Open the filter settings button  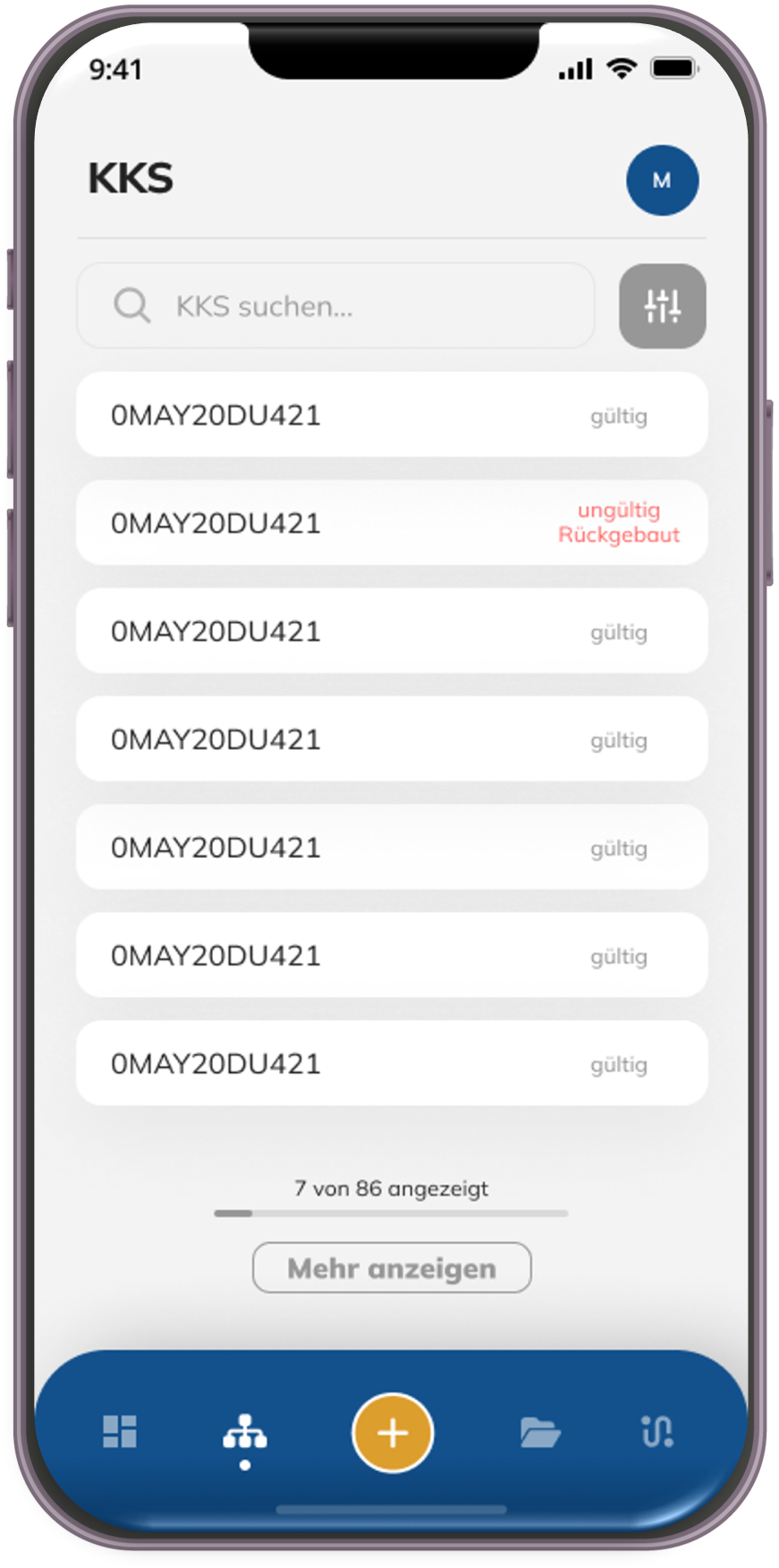pyautogui.click(x=662, y=306)
